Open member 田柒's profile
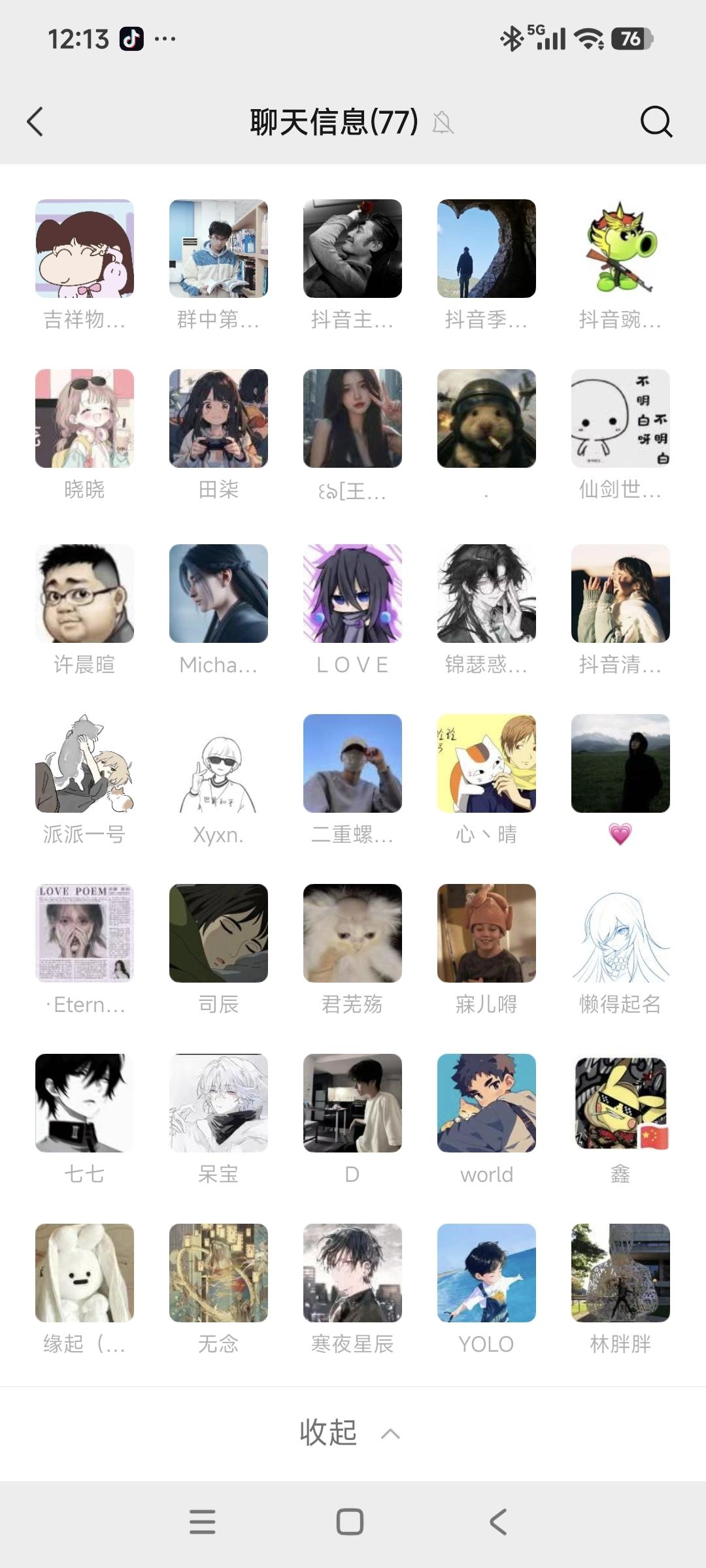 [218, 419]
